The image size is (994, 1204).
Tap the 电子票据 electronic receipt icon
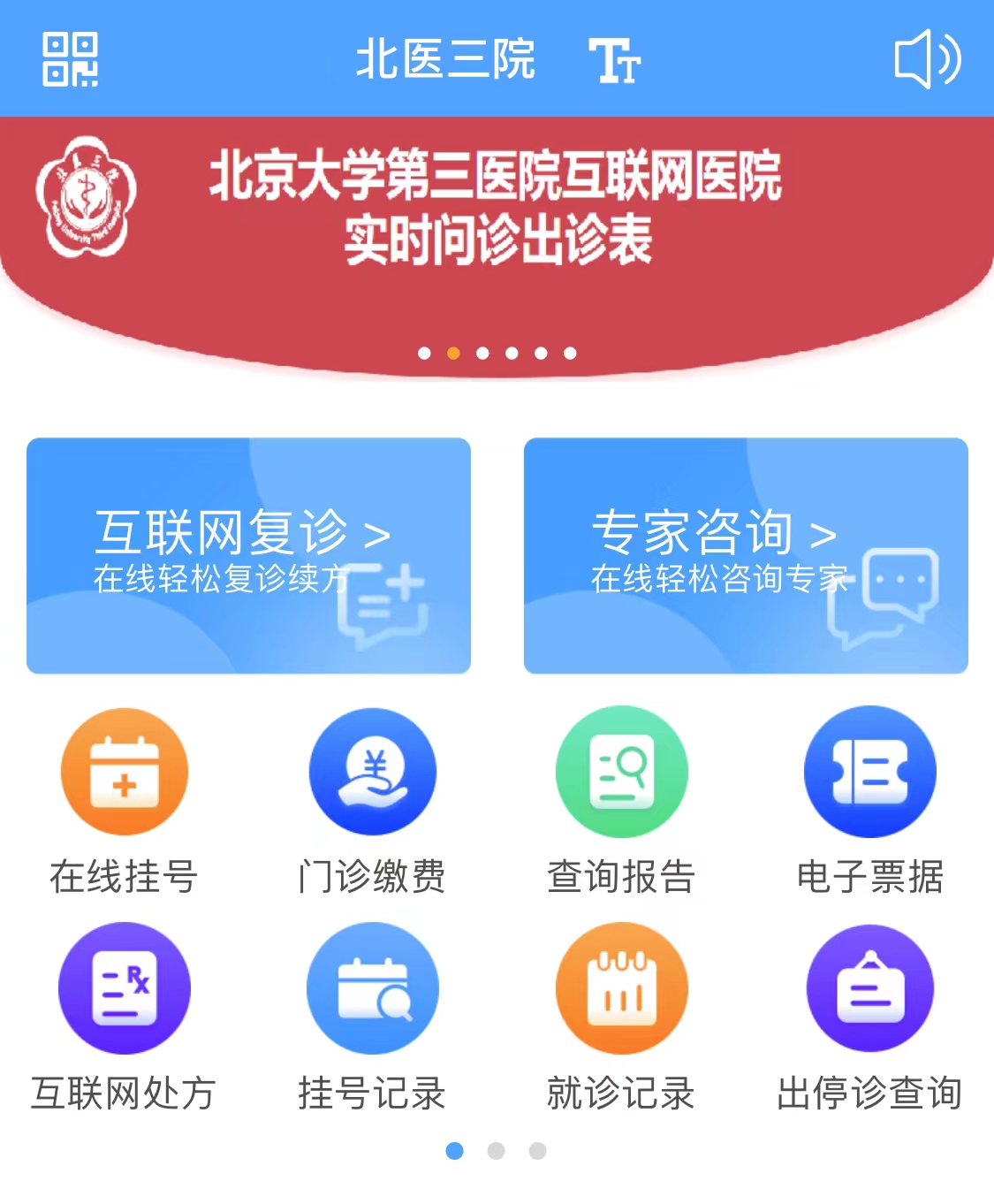pyautogui.click(x=869, y=771)
